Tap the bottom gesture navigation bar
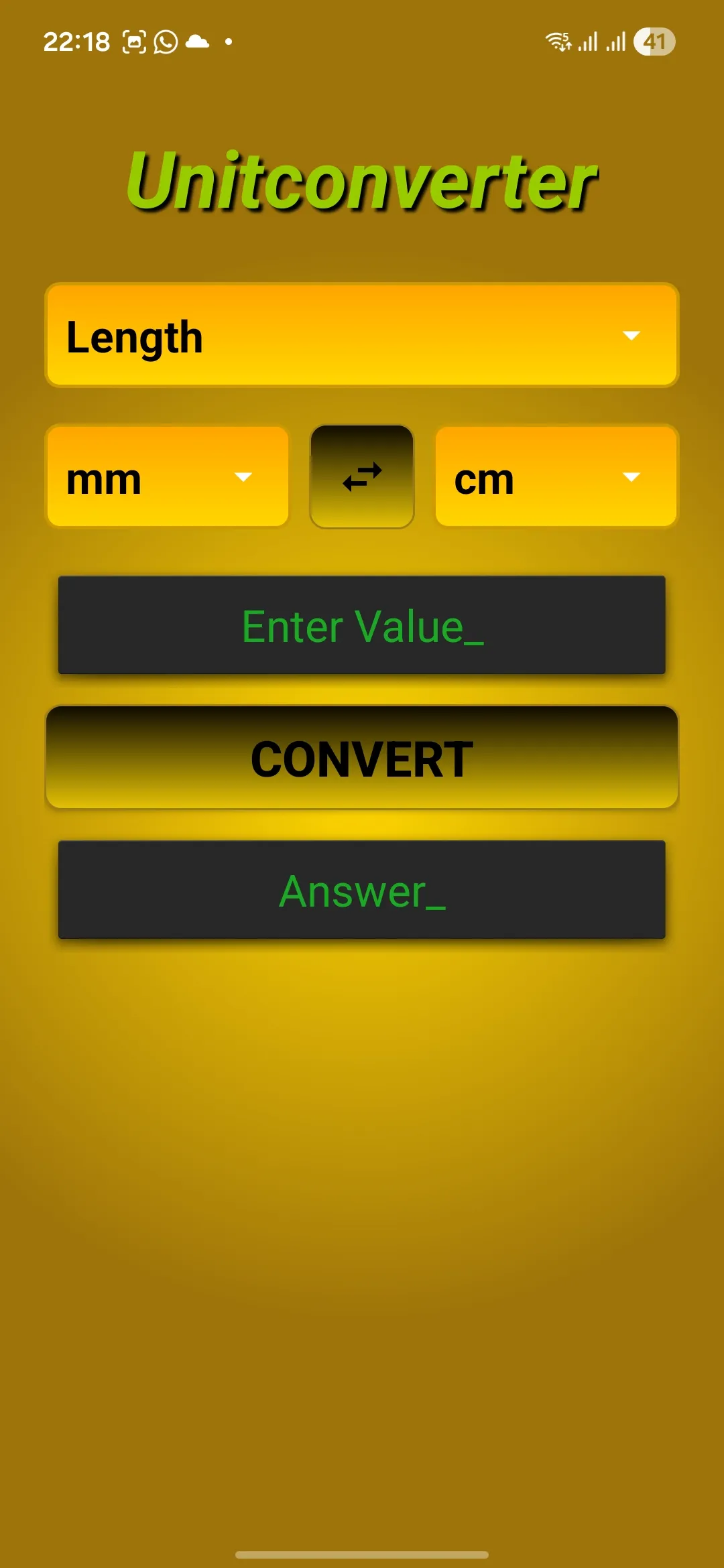Screen dimensions: 724x1568 (362, 1553)
